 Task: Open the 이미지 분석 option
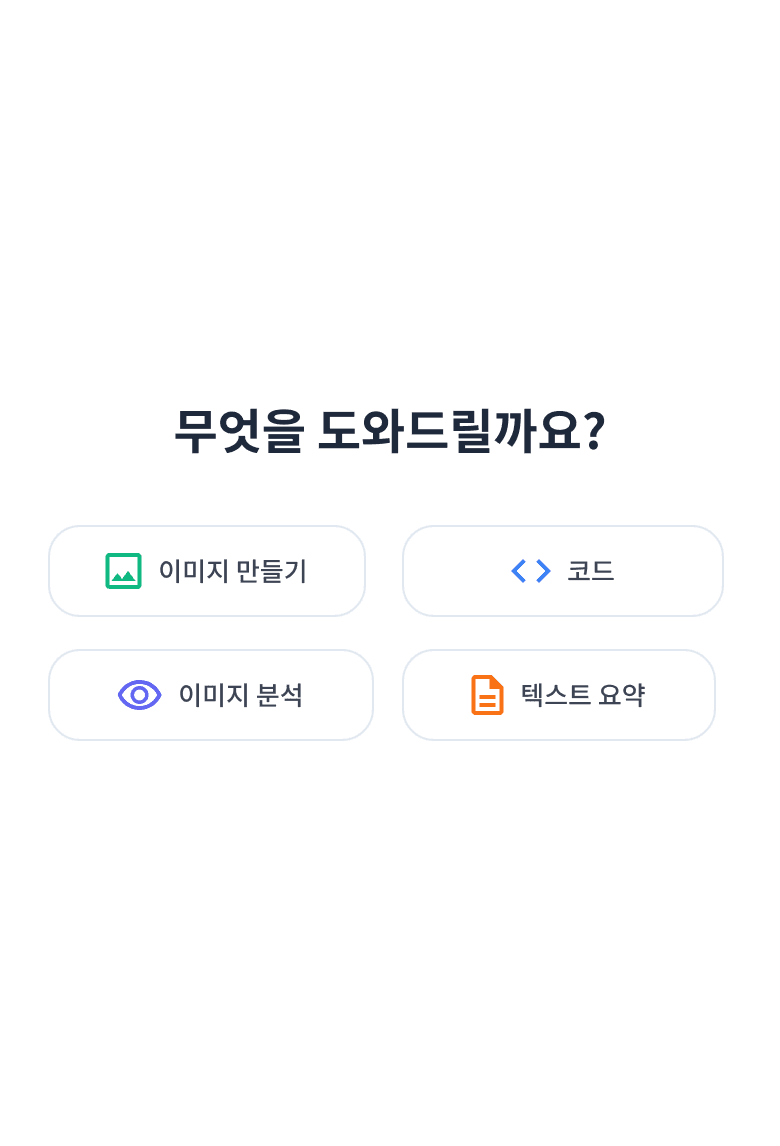tap(211, 695)
